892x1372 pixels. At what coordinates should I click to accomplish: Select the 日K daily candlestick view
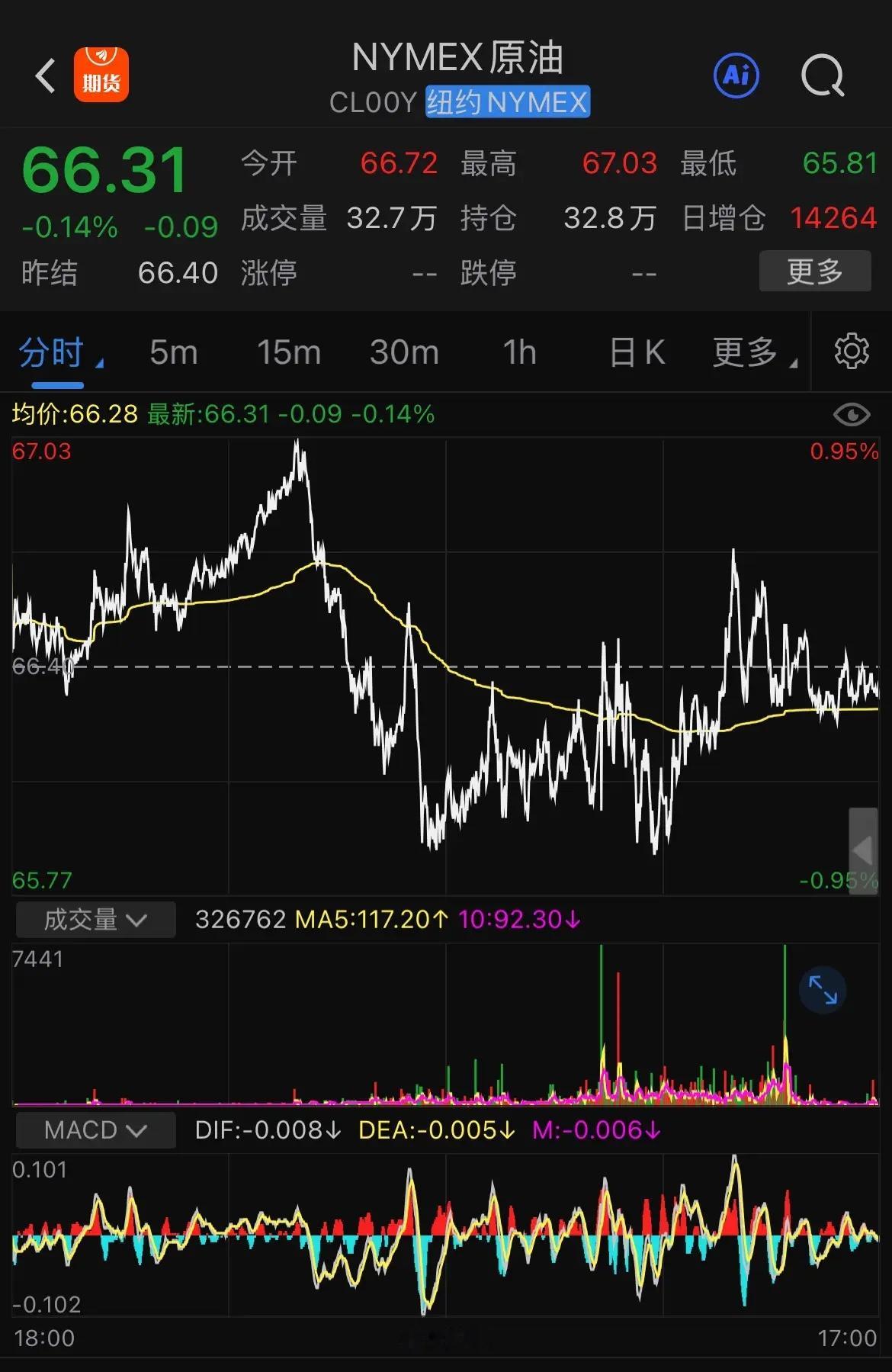pos(637,352)
